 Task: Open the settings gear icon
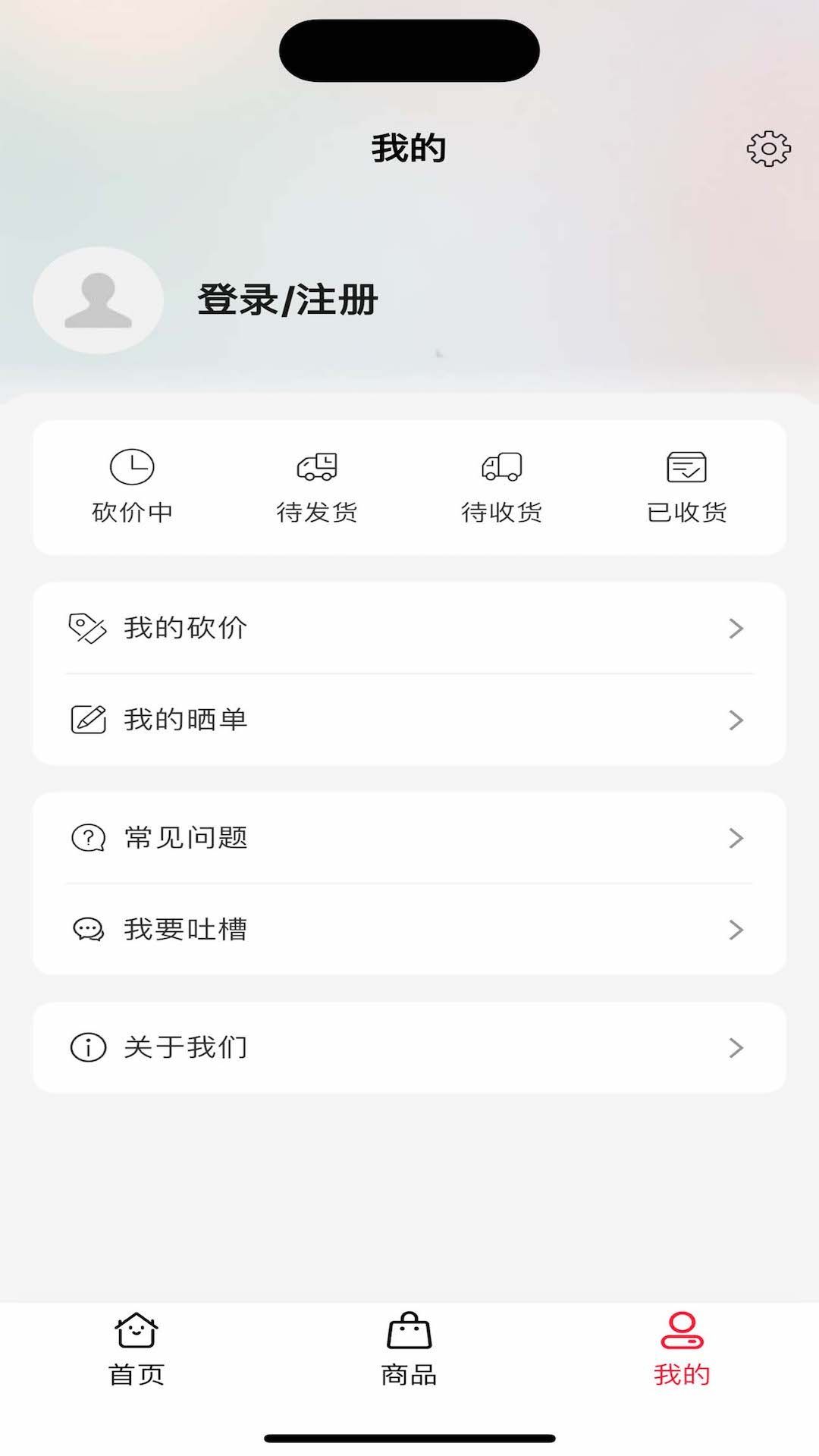(x=769, y=149)
